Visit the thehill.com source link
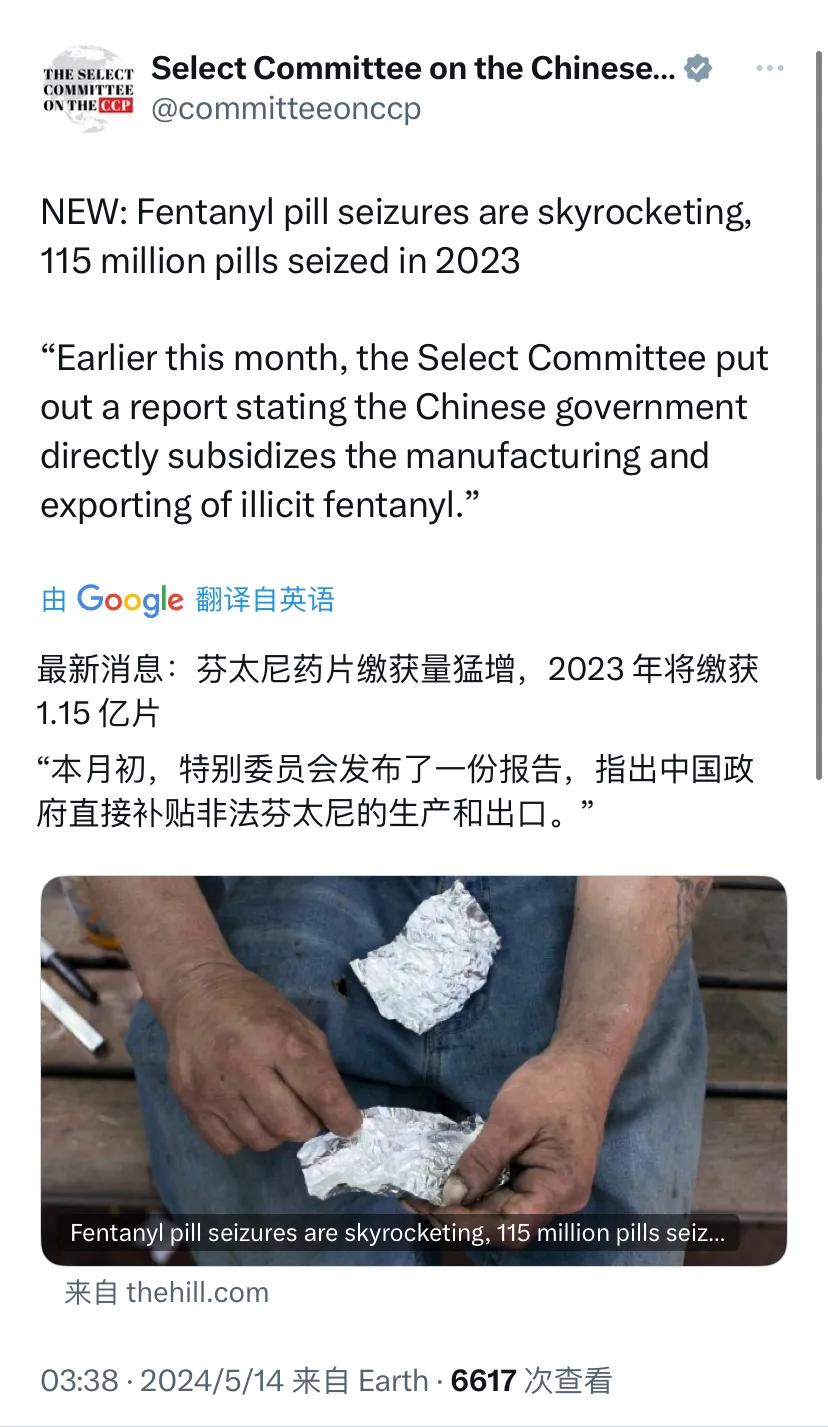828x1427 pixels. point(199,1292)
